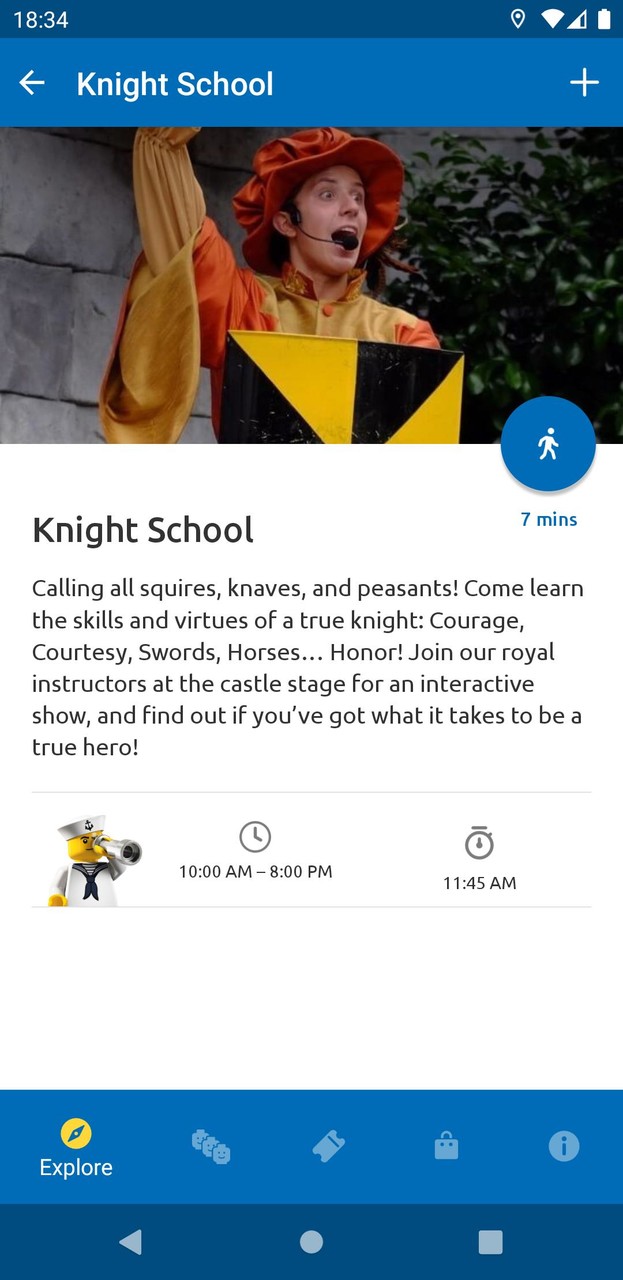
Task: Add Knight School with the plus icon
Action: point(584,83)
